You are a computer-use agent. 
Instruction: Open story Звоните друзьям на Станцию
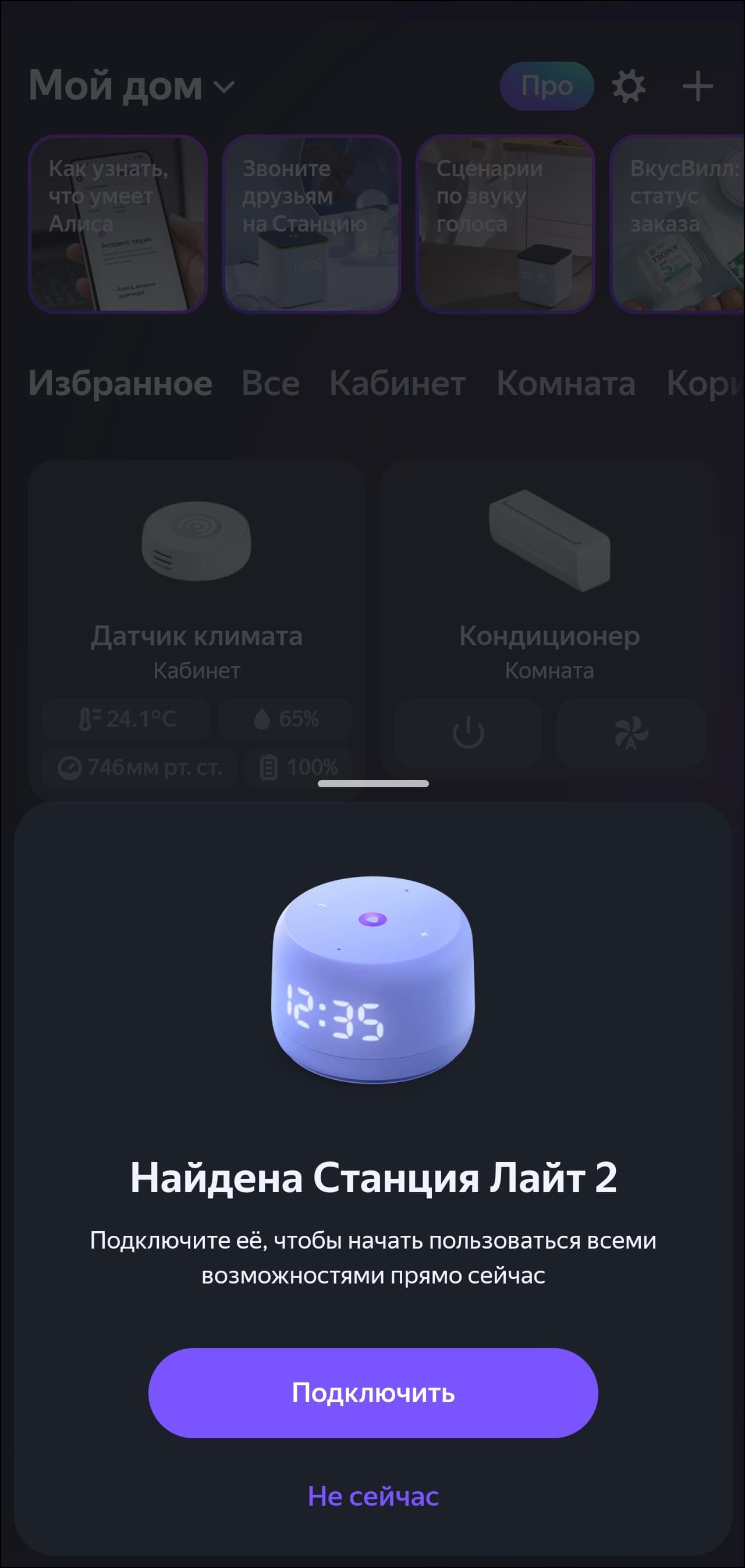[312, 223]
